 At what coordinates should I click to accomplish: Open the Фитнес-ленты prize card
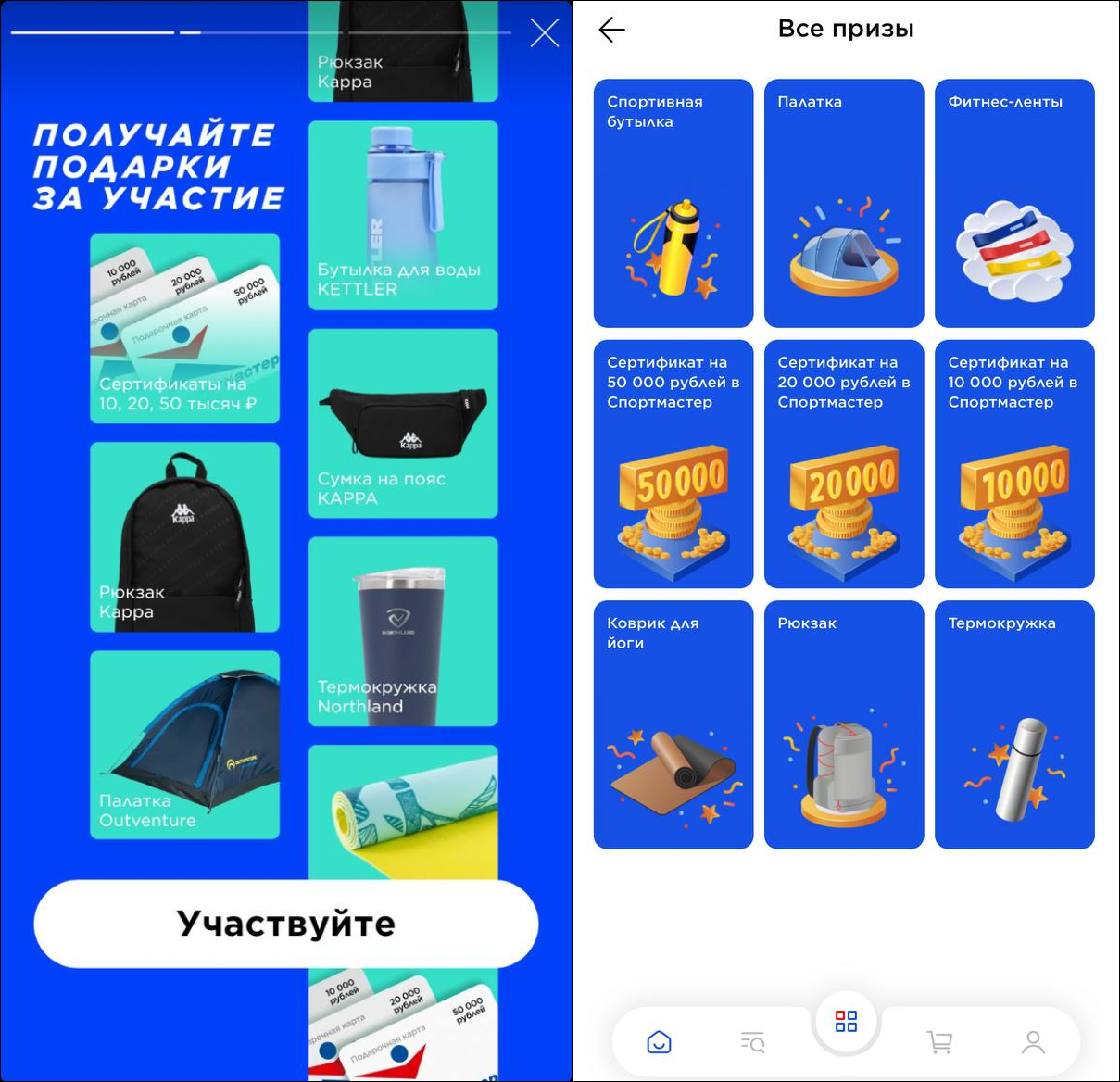click(x=1014, y=204)
